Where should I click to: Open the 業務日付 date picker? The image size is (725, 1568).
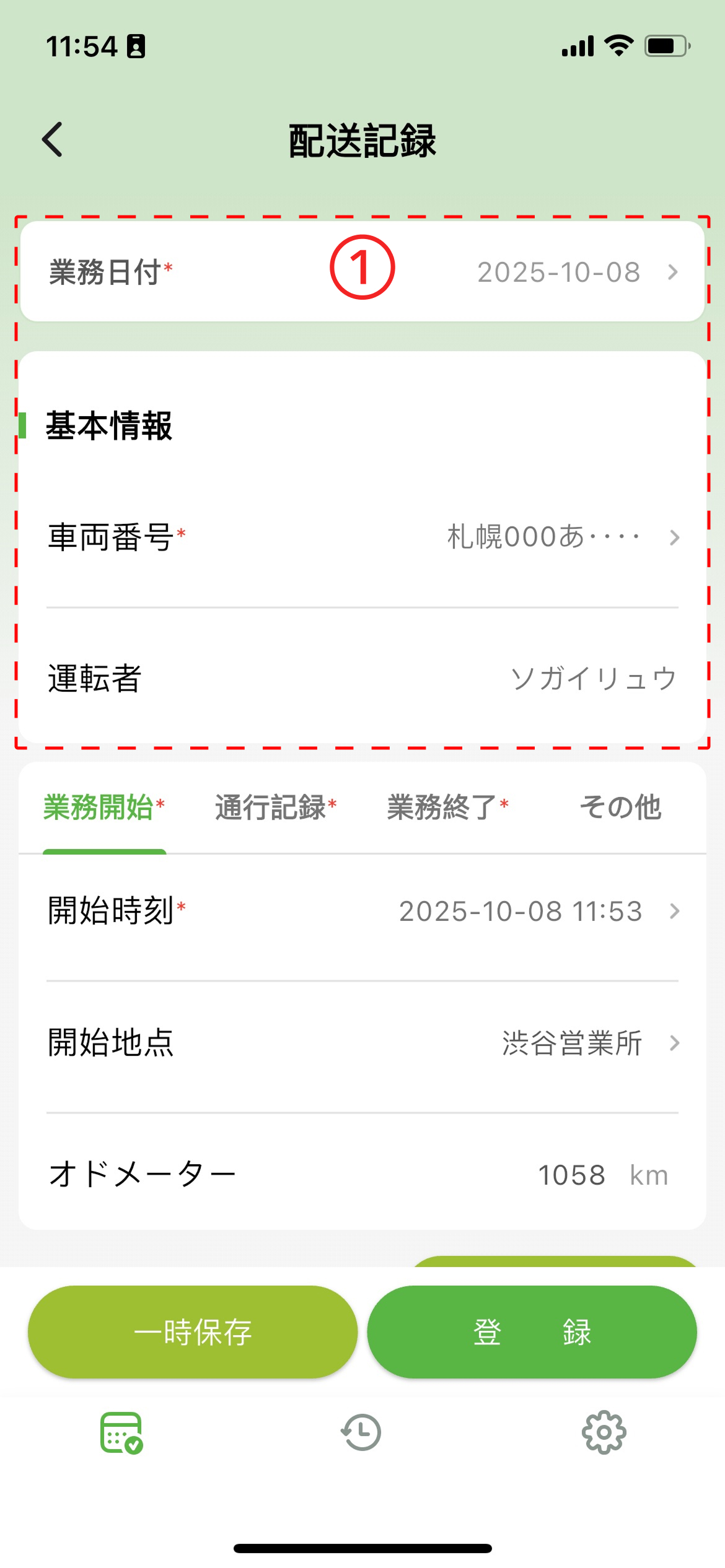[x=558, y=272]
